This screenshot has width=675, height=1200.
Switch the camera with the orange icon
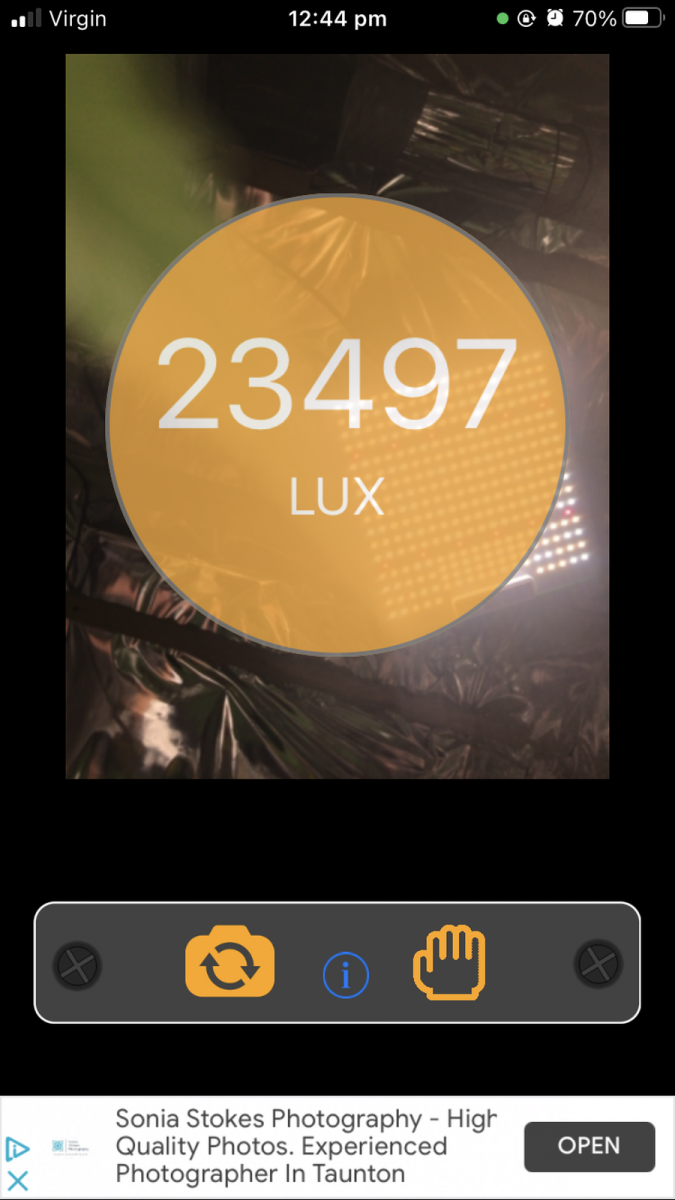pos(230,963)
